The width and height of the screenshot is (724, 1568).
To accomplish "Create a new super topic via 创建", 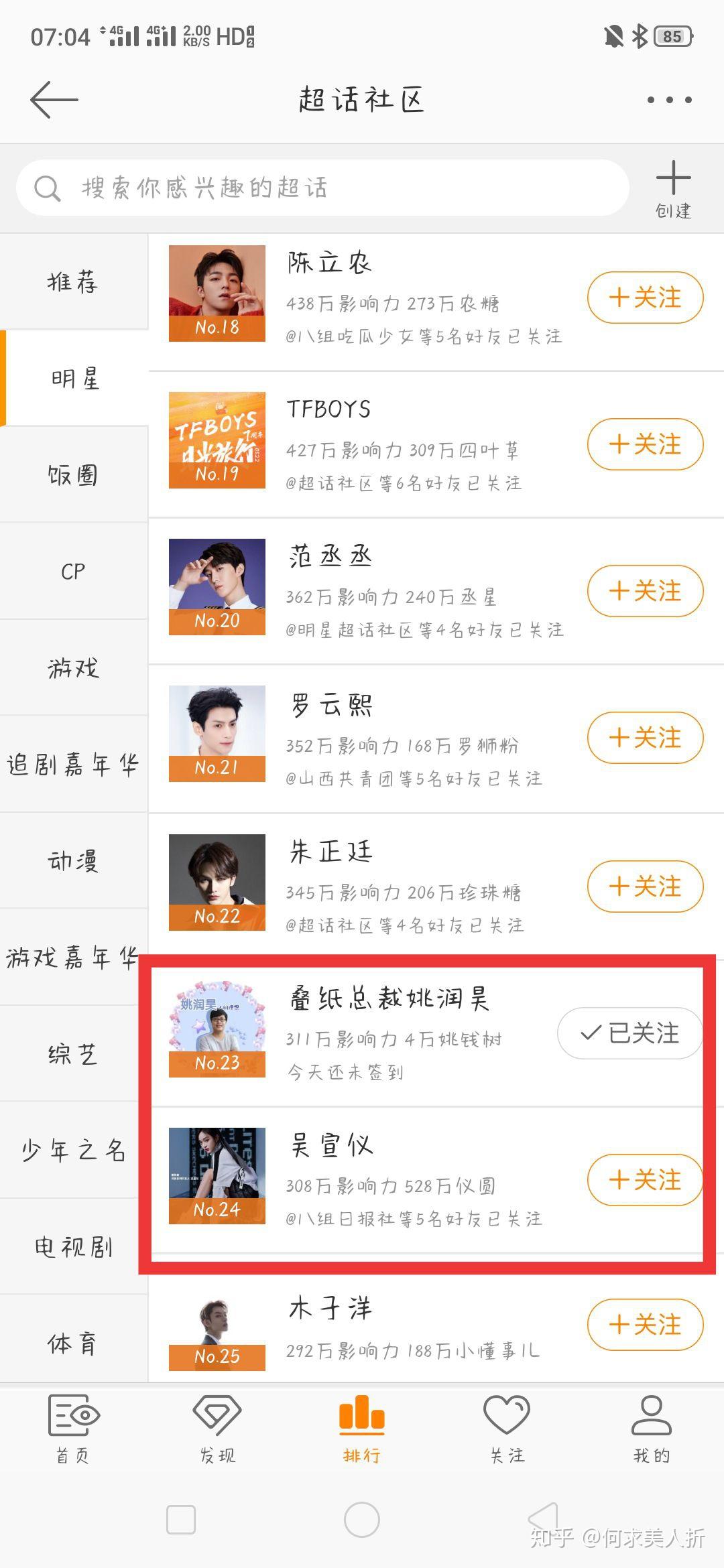I will (x=673, y=190).
